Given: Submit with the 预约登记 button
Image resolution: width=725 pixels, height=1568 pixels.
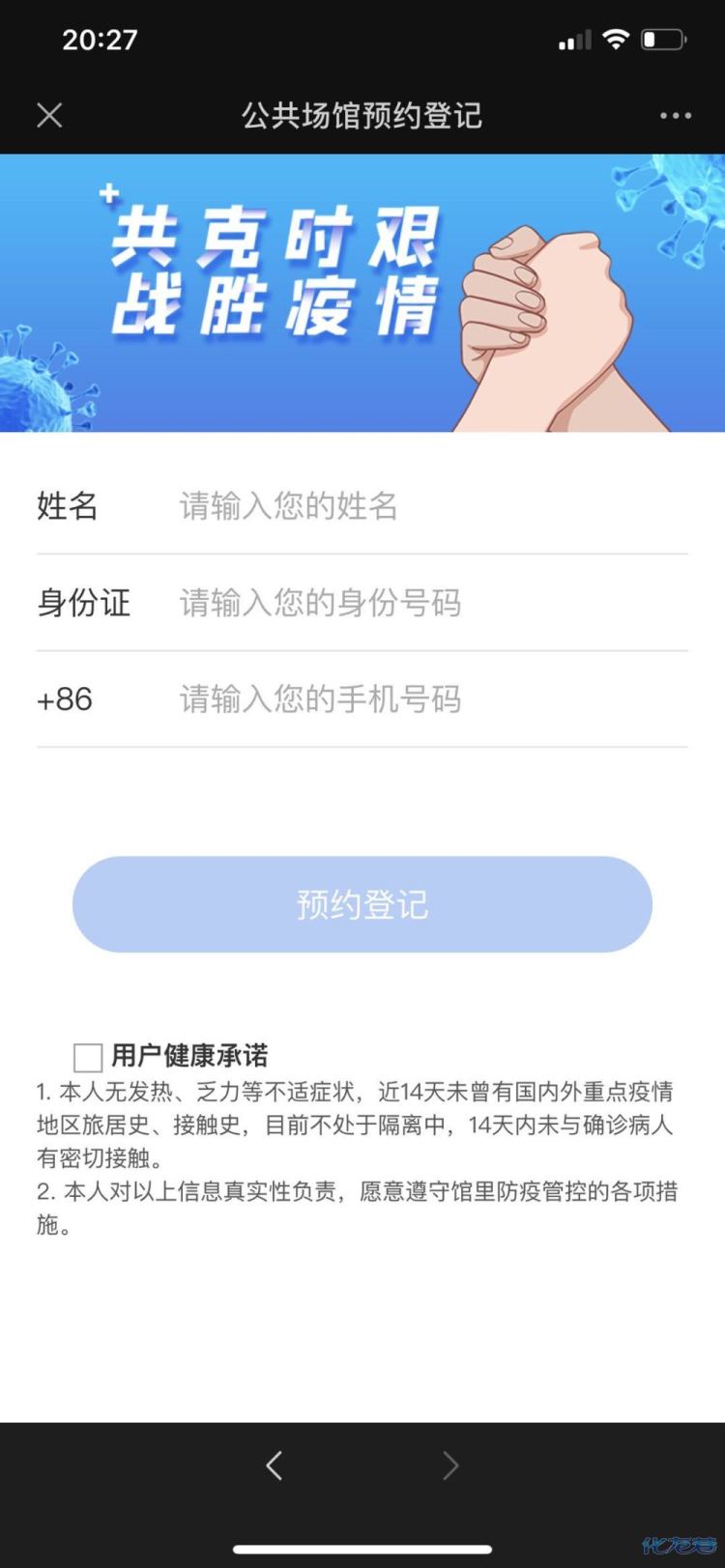Looking at the screenshot, I should [362, 904].
